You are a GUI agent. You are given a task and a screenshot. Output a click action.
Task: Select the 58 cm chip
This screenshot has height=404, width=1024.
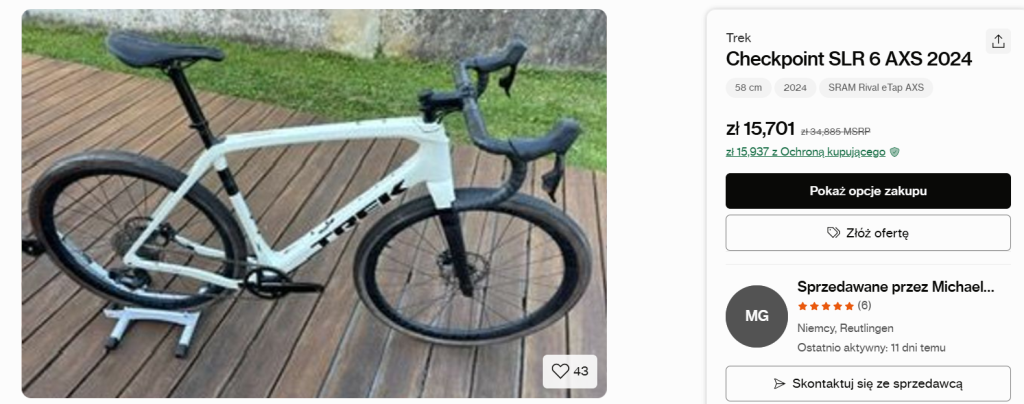pyautogui.click(x=748, y=88)
